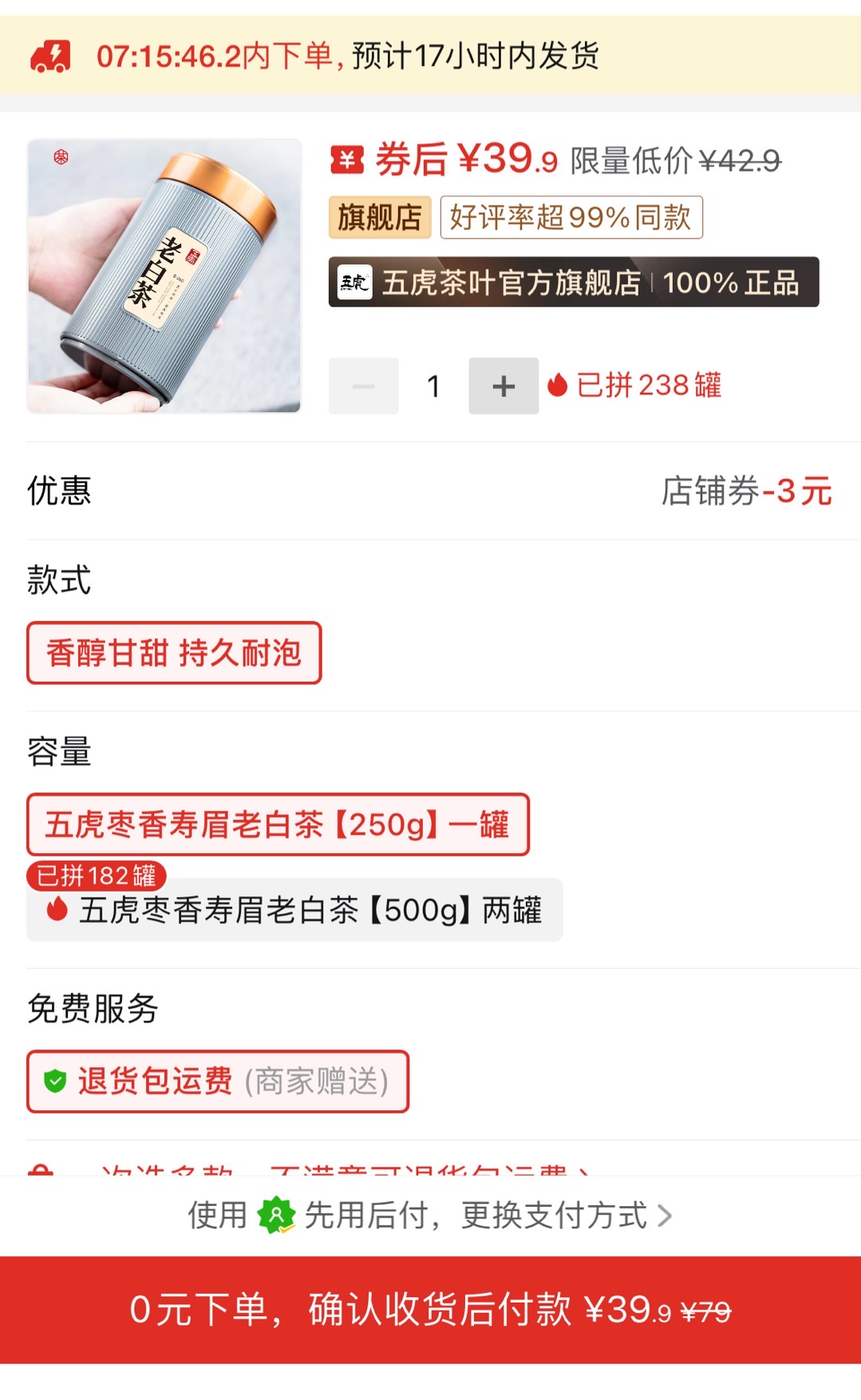861x1400 pixels.
Task: Open the product thumbnail image
Action: pos(164,276)
